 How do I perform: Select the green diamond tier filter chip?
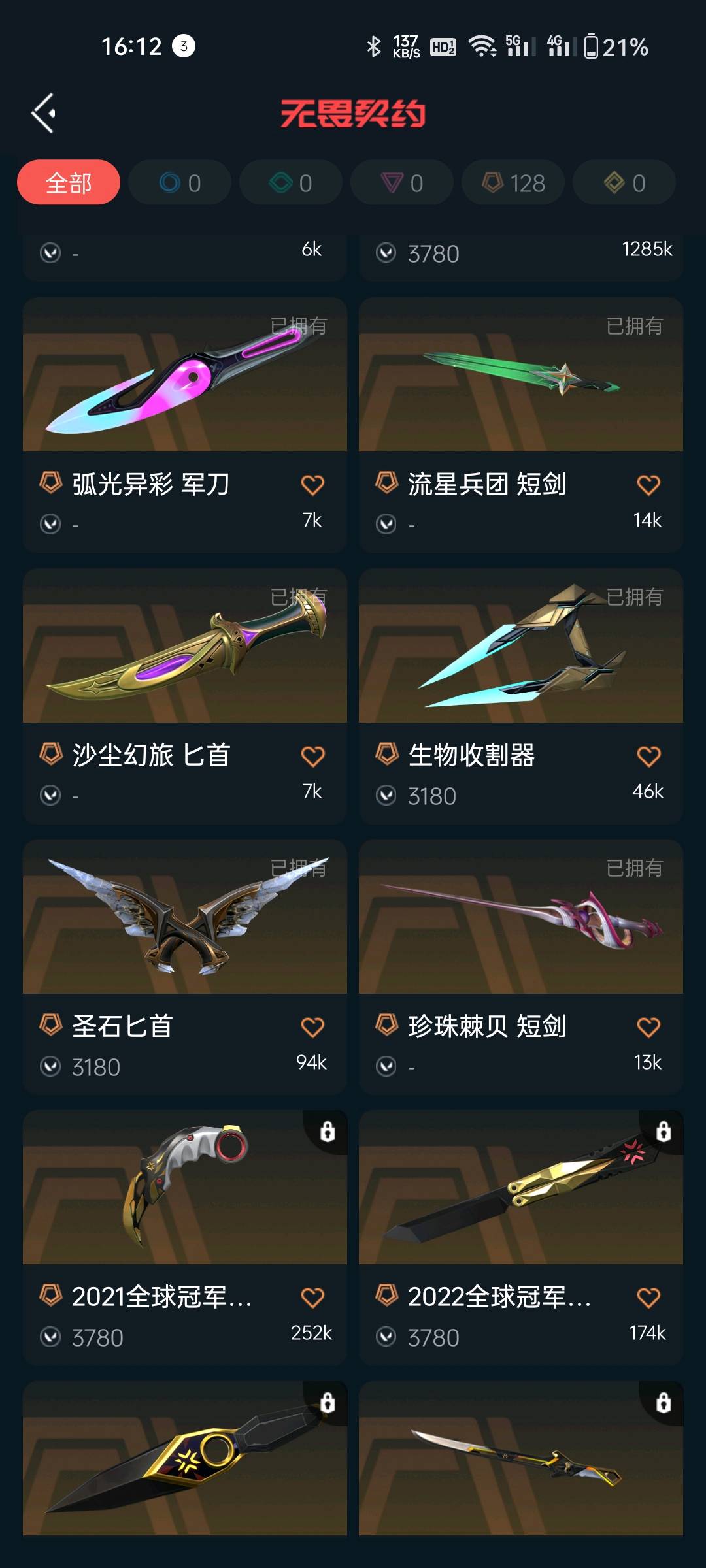tap(291, 183)
